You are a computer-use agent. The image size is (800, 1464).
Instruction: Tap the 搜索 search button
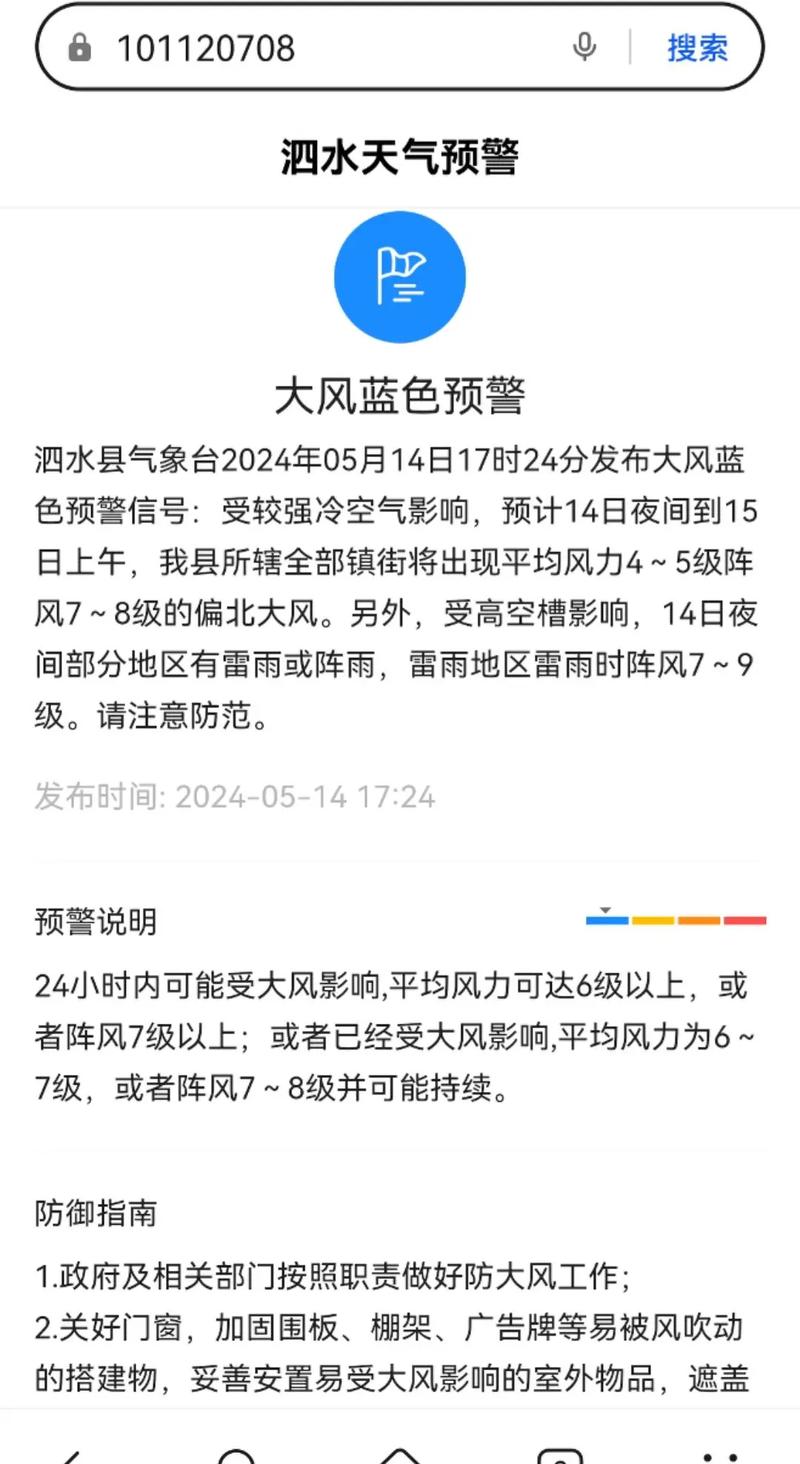(x=698, y=48)
